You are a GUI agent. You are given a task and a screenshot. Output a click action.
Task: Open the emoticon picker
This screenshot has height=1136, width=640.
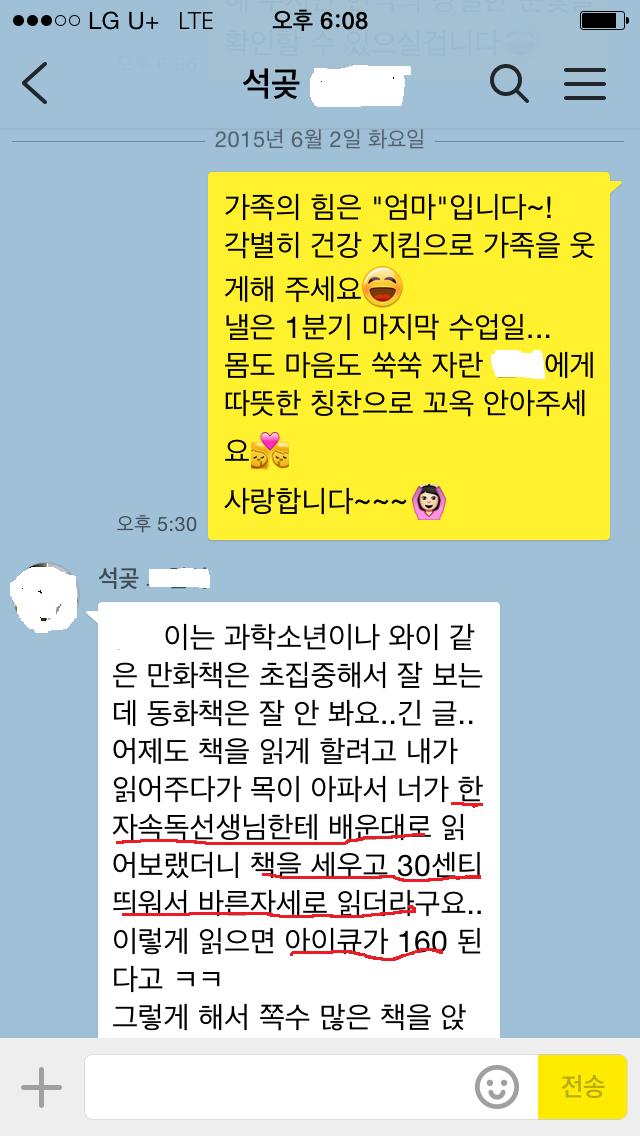pyautogui.click(x=497, y=1087)
